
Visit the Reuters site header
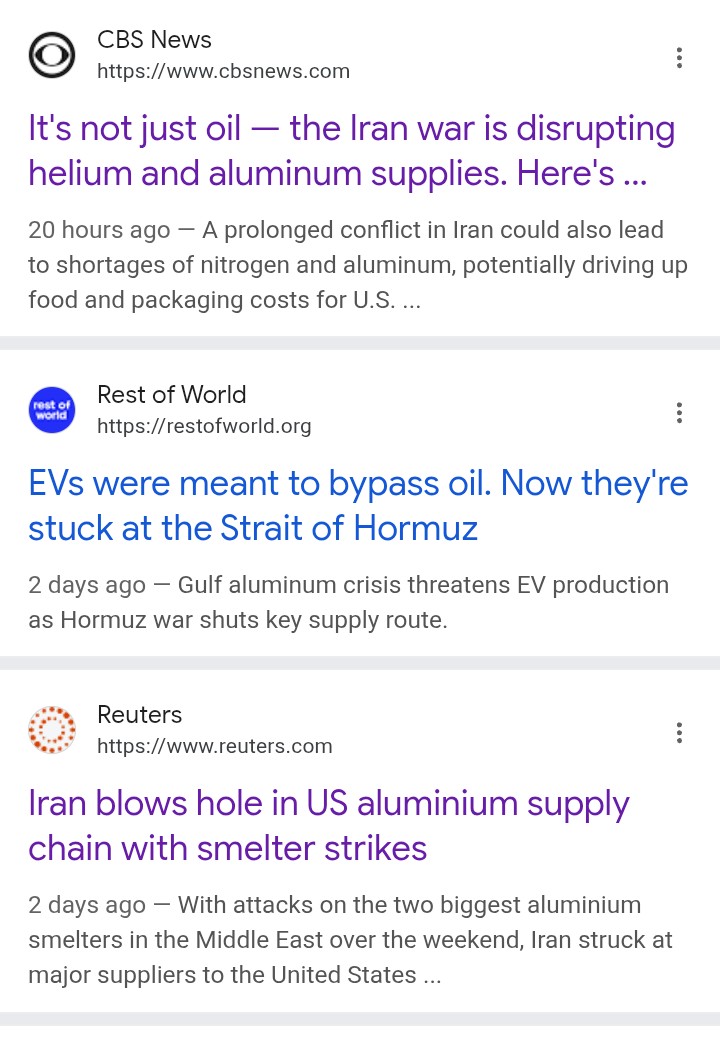[180, 730]
